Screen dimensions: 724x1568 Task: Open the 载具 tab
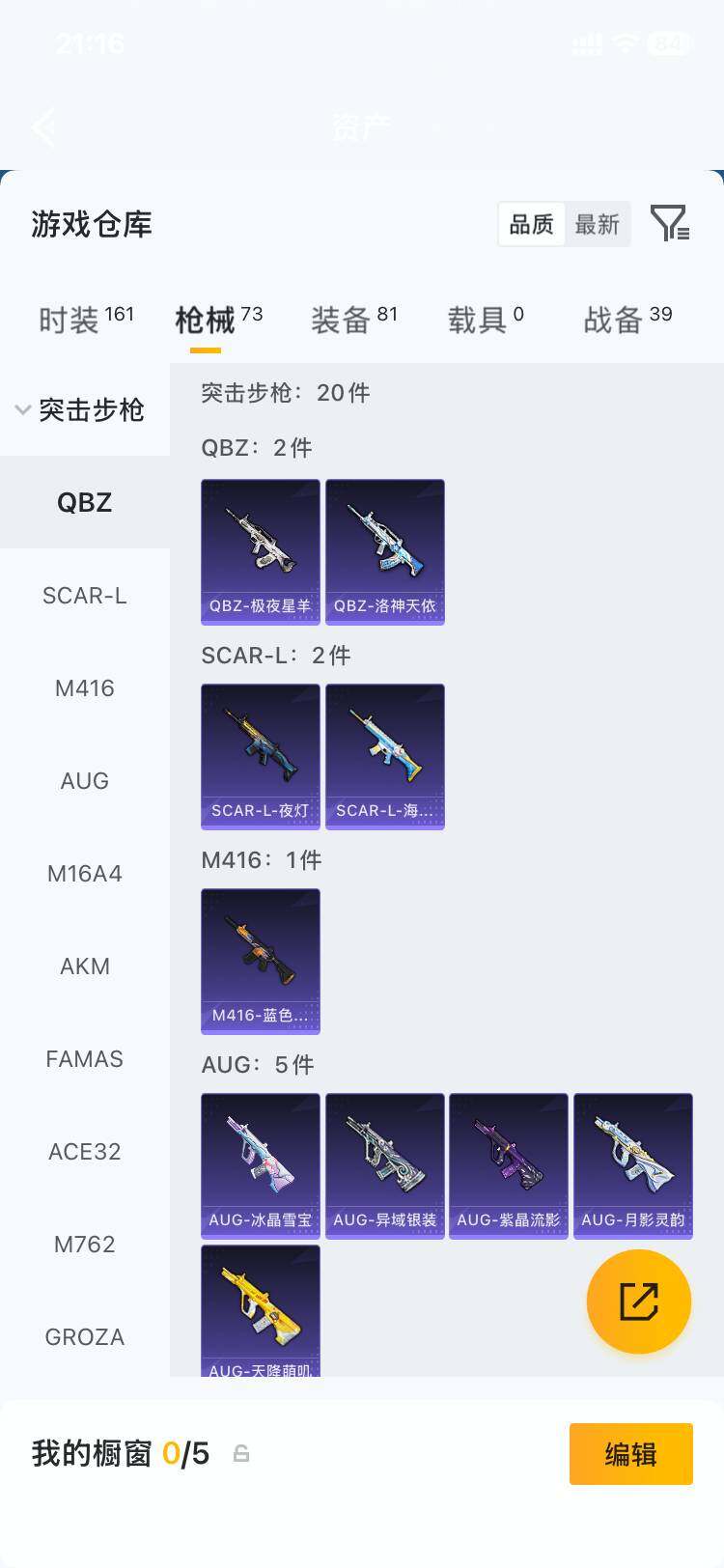pyautogui.click(x=486, y=319)
